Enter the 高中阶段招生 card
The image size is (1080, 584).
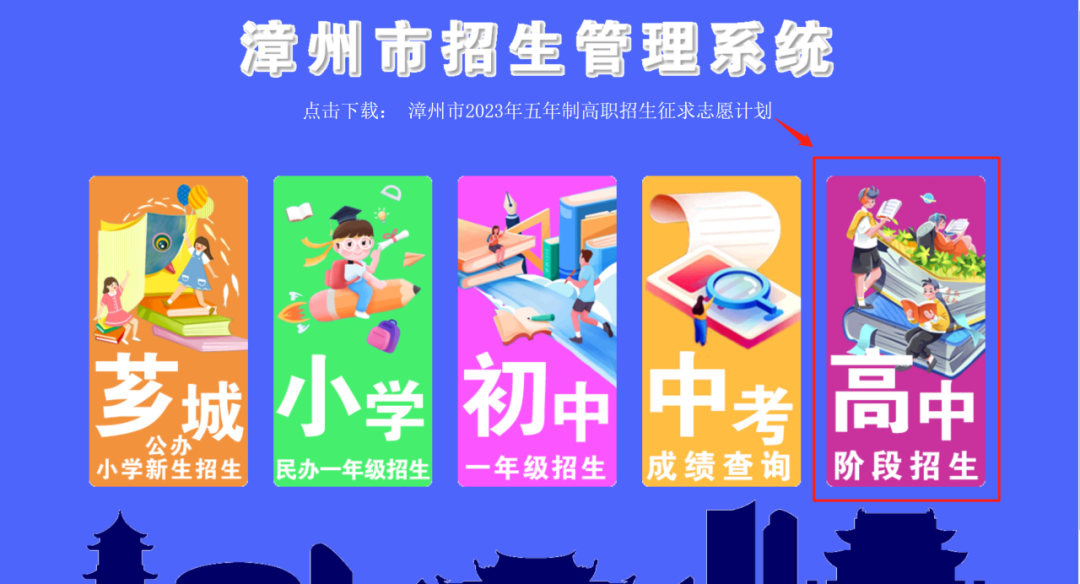click(x=905, y=331)
